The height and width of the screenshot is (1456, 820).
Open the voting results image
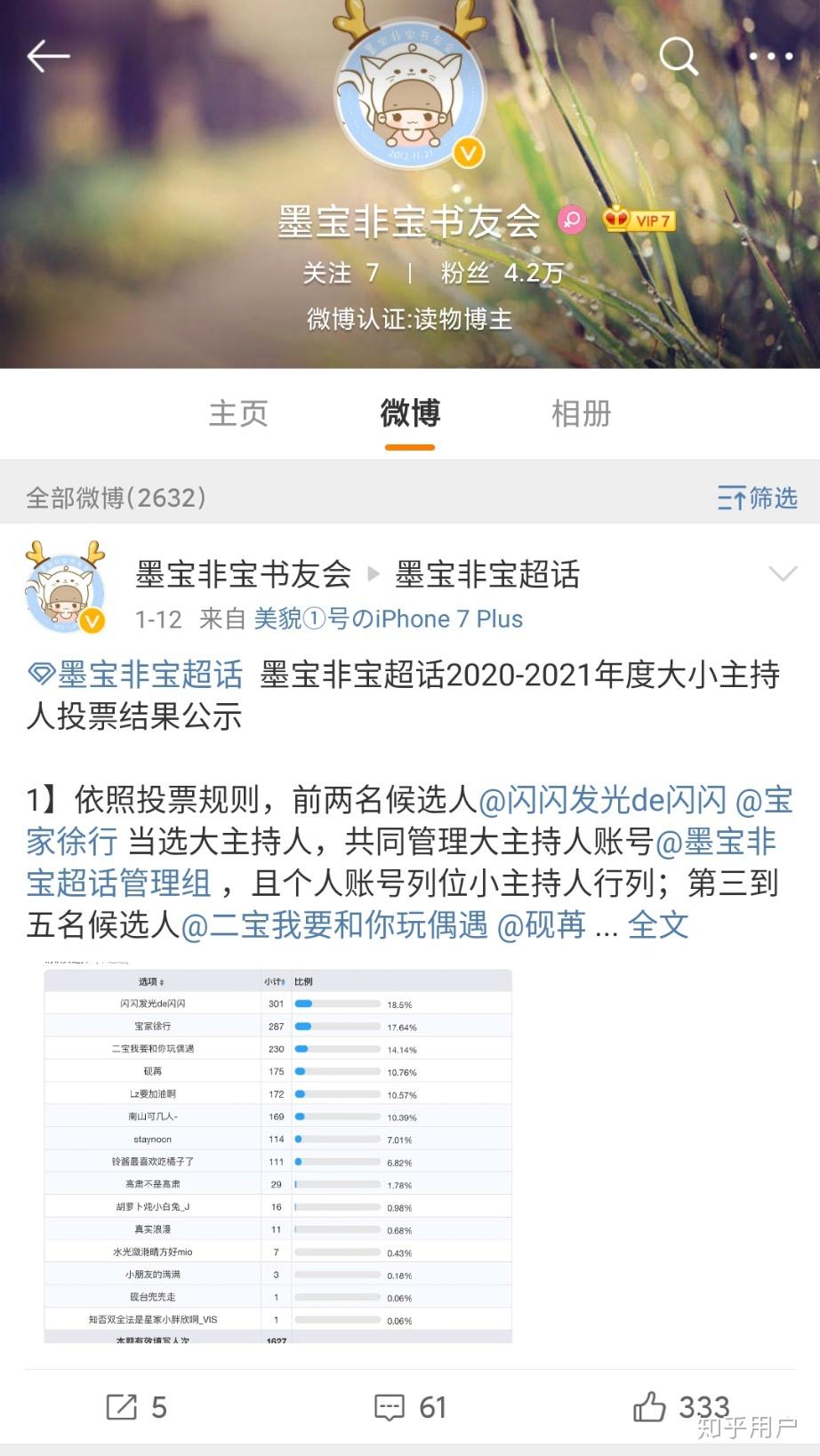[278, 1154]
